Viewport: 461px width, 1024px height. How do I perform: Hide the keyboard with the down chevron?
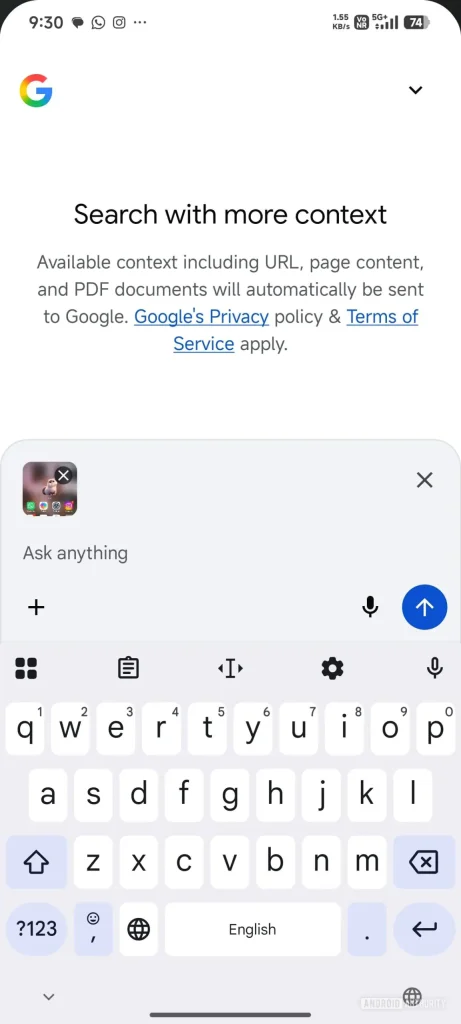48,997
